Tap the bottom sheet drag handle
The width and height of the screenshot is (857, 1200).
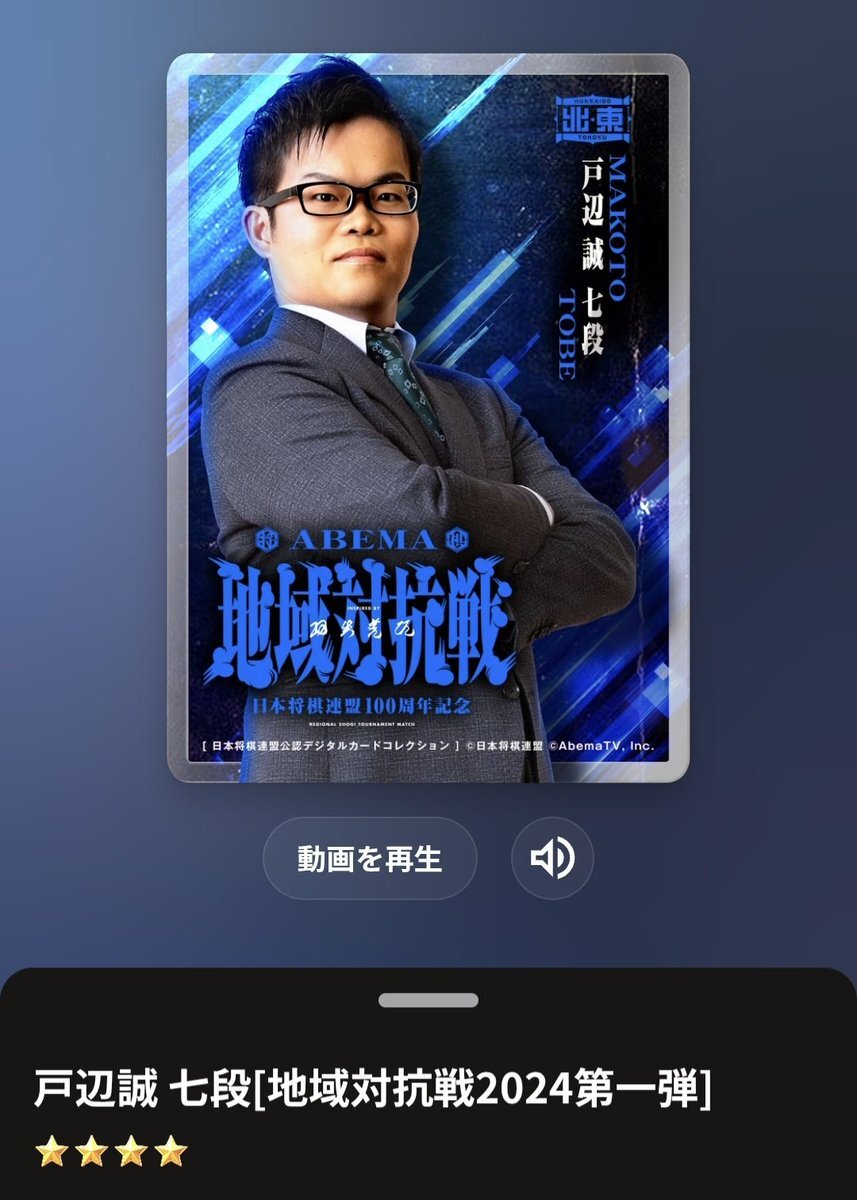tap(428, 1000)
